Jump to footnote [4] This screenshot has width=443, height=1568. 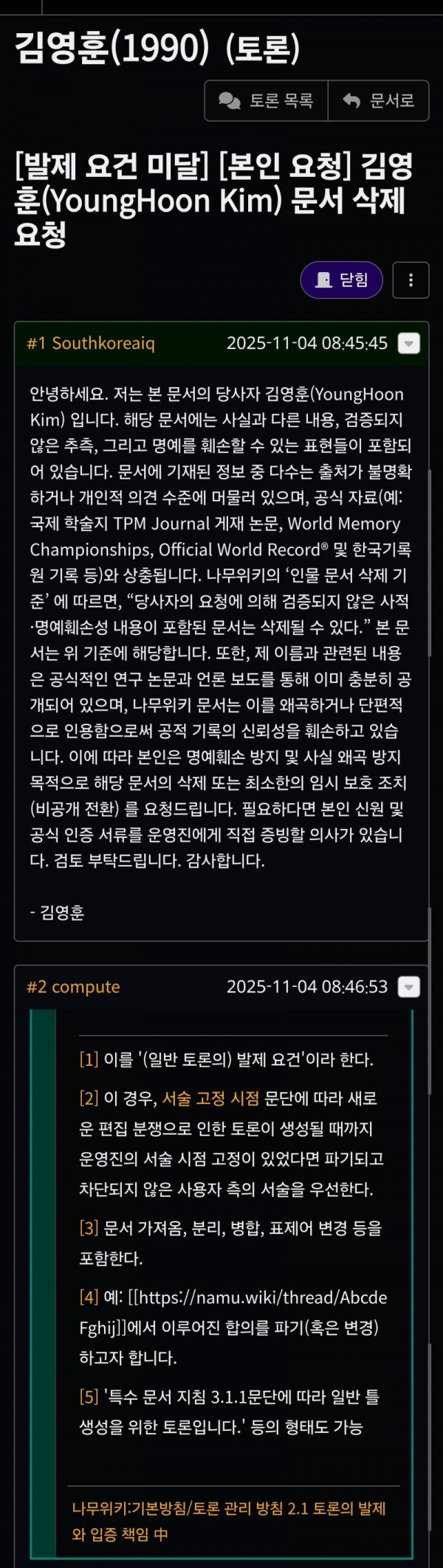[x=89, y=1297]
